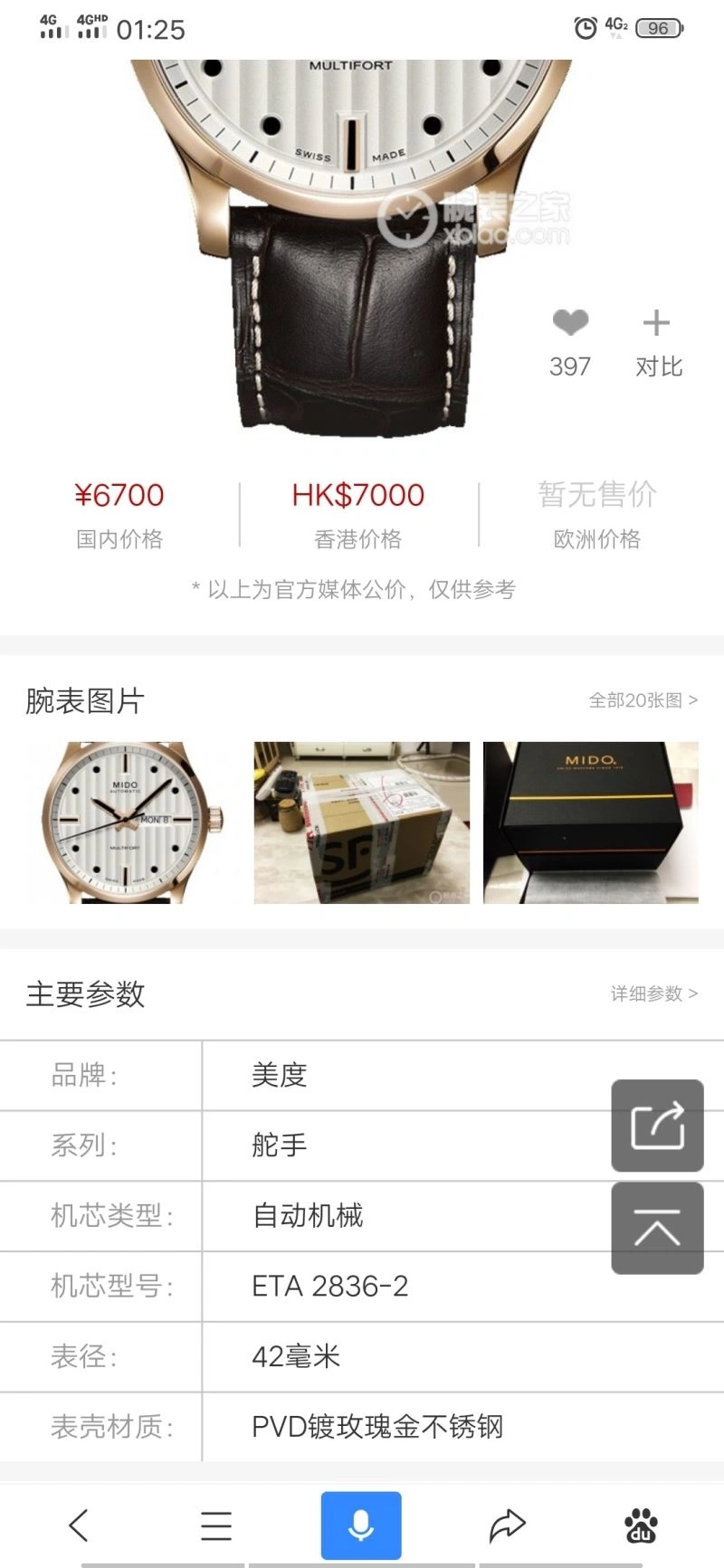Open Baidu home paw icon

(x=642, y=1525)
